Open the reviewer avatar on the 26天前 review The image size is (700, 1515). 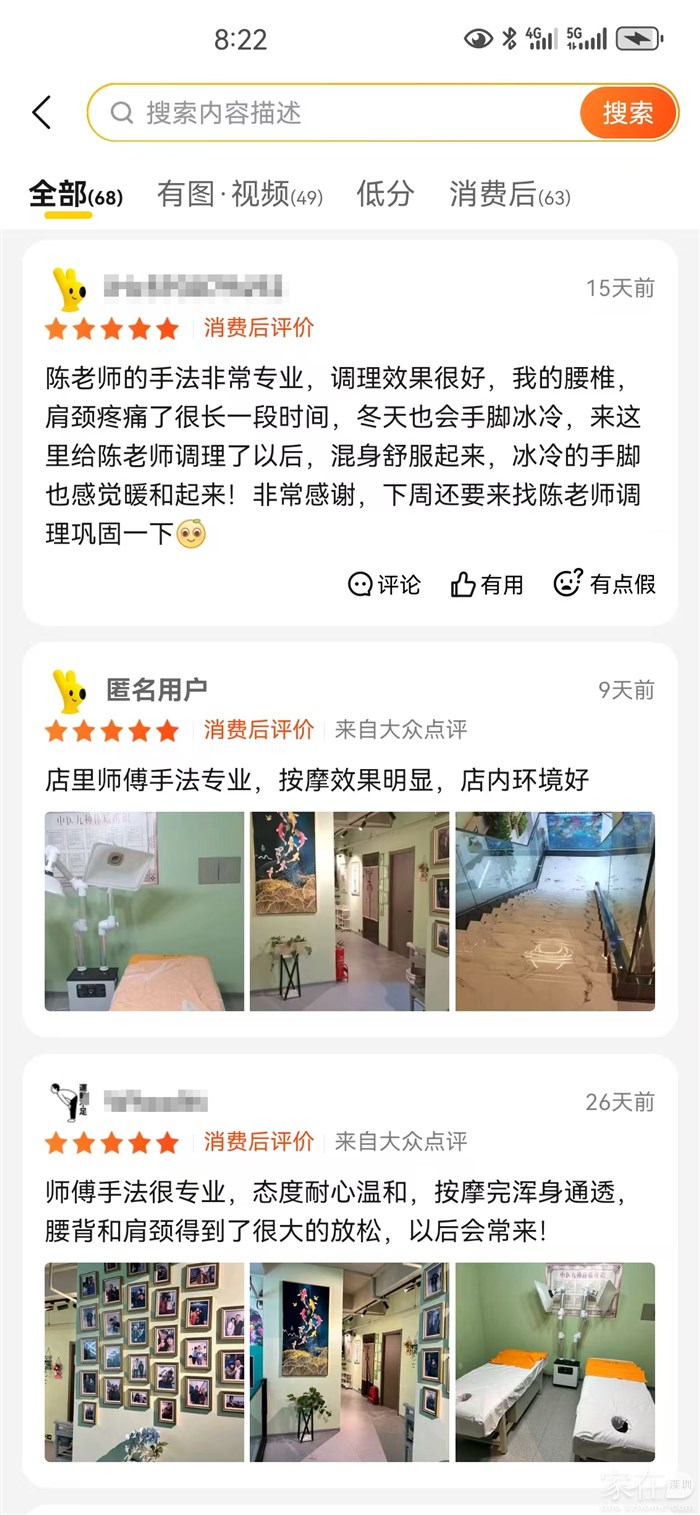[69, 1102]
